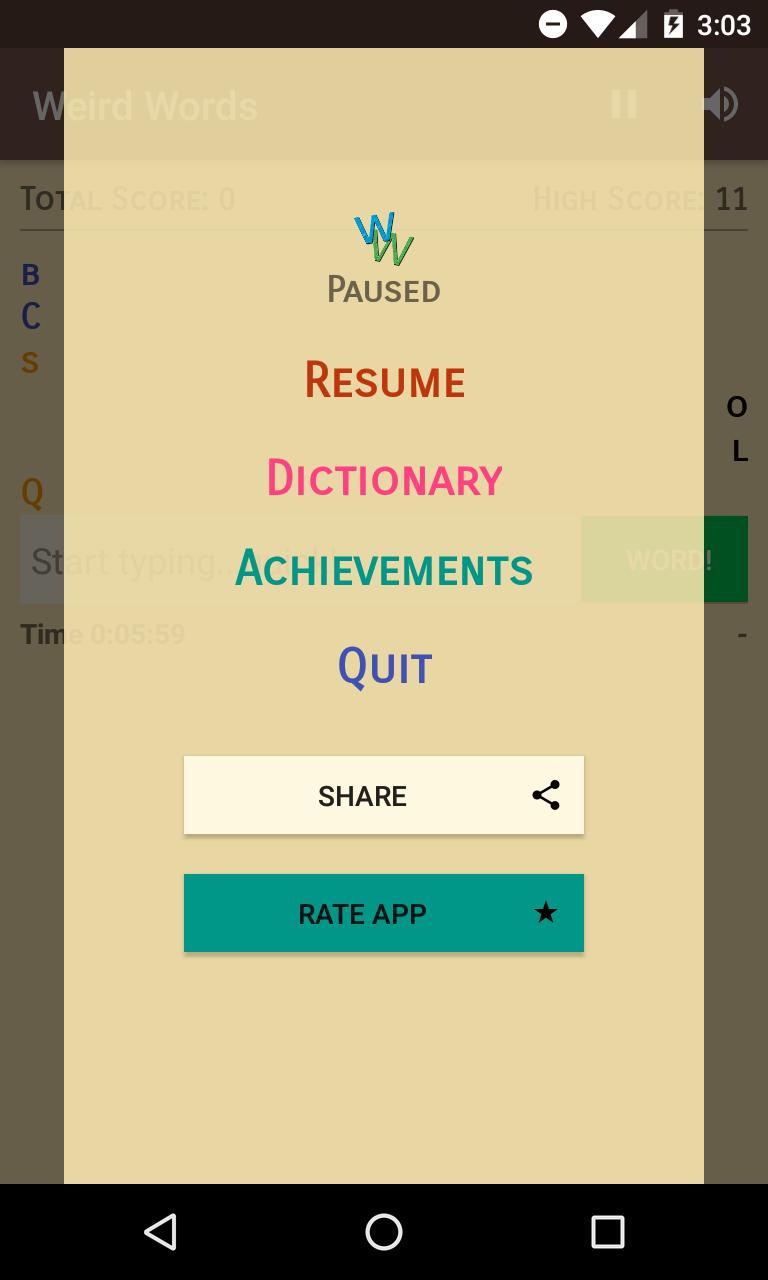View Achievements
The width and height of the screenshot is (768, 1280).
pyautogui.click(x=384, y=569)
